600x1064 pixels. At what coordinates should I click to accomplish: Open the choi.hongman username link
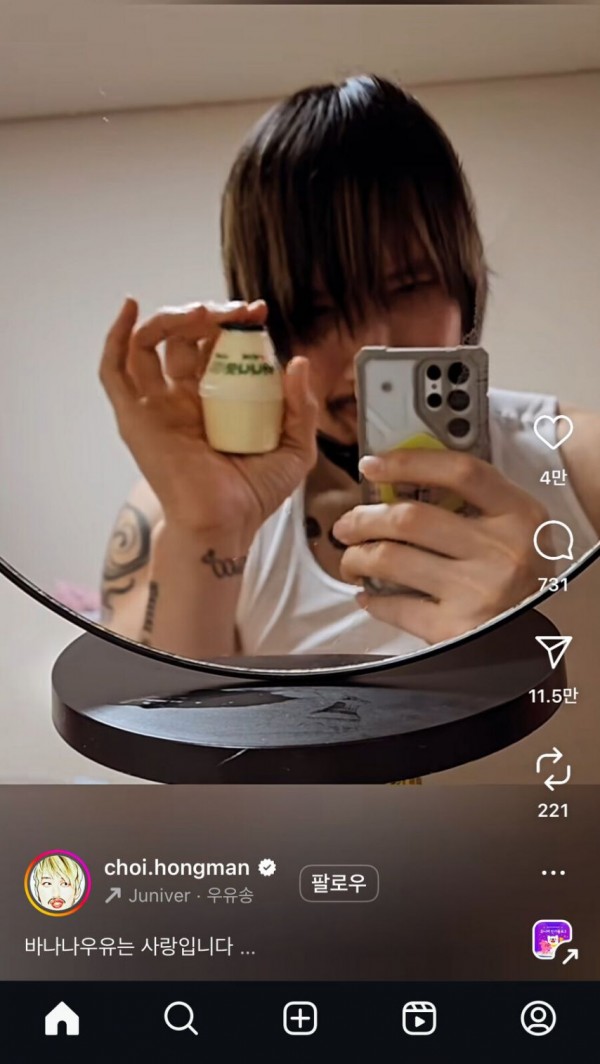[176, 867]
